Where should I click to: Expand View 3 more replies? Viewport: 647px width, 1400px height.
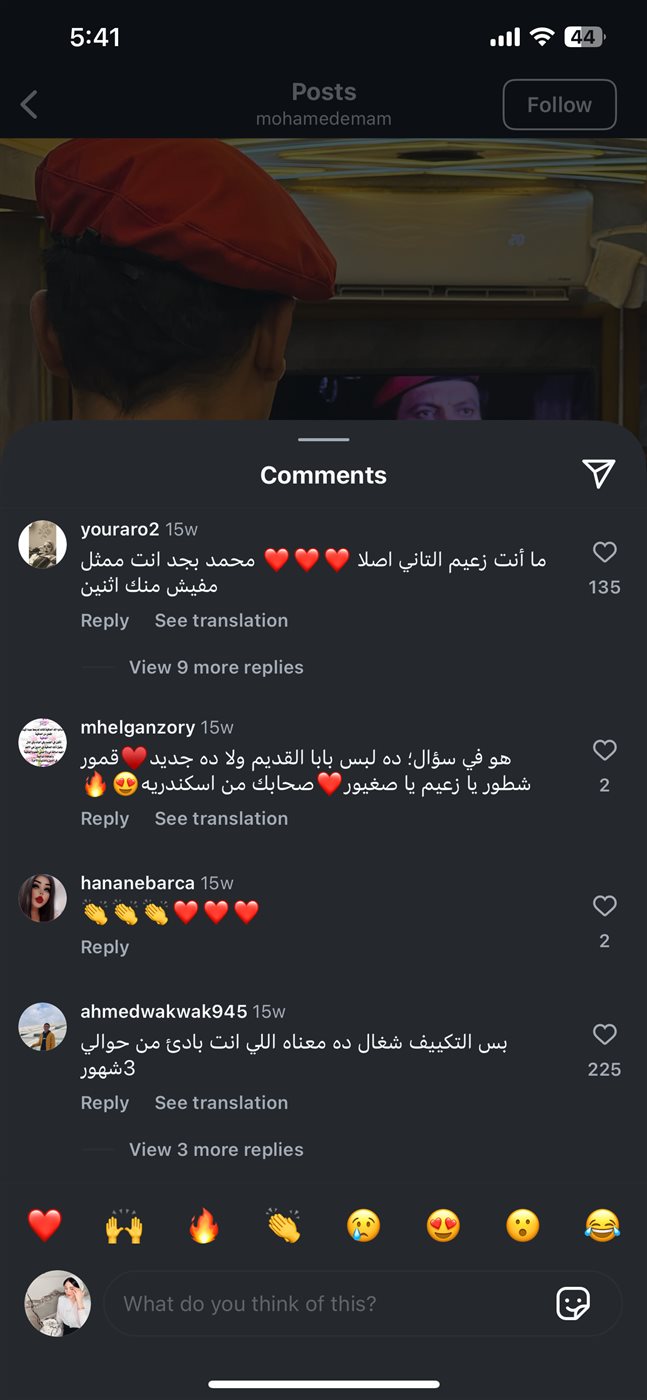click(216, 1149)
